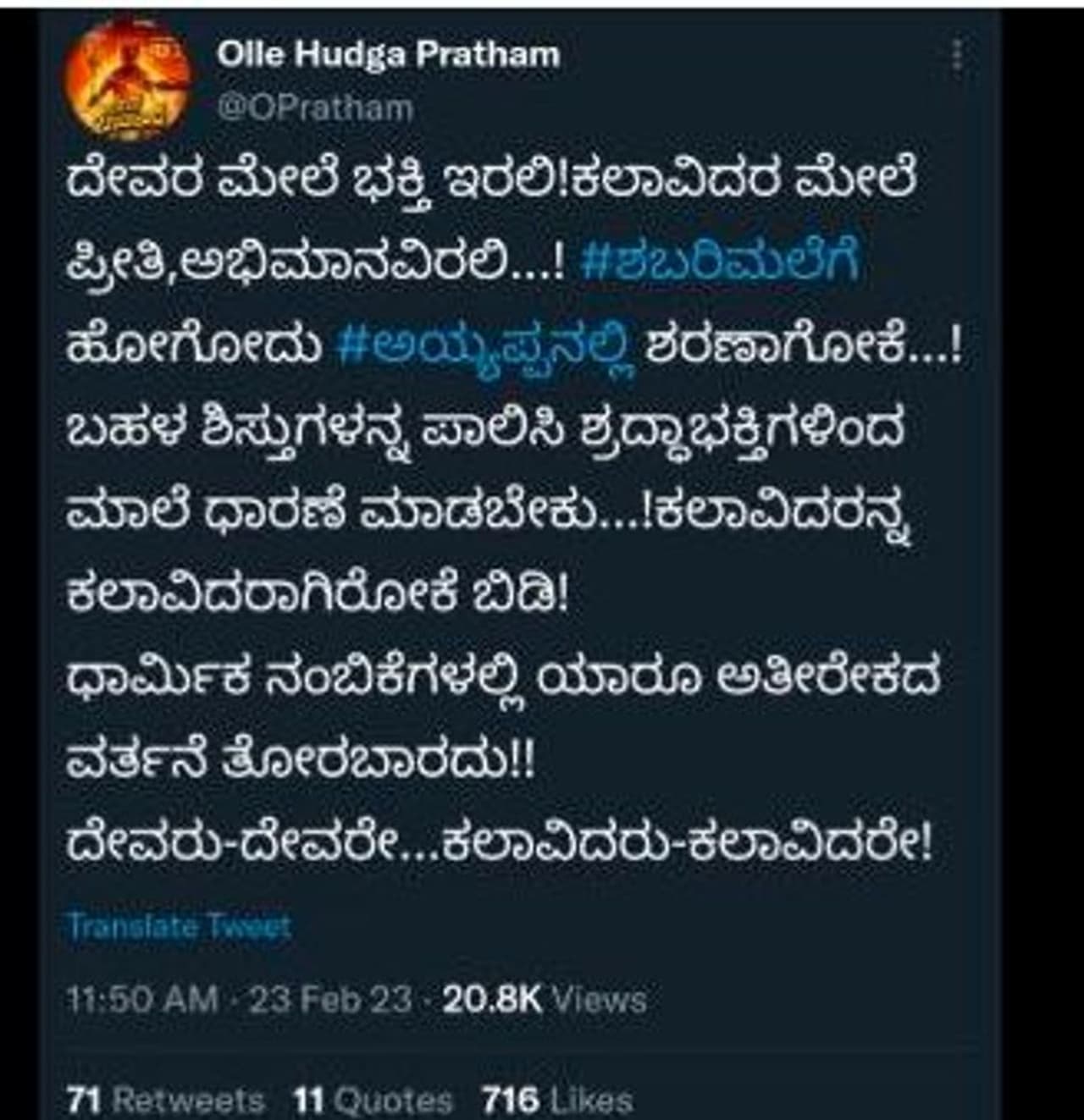Screen dimensions: 1084x1120
Task: Tap Translate Tweet
Action: tap(180, 925)
